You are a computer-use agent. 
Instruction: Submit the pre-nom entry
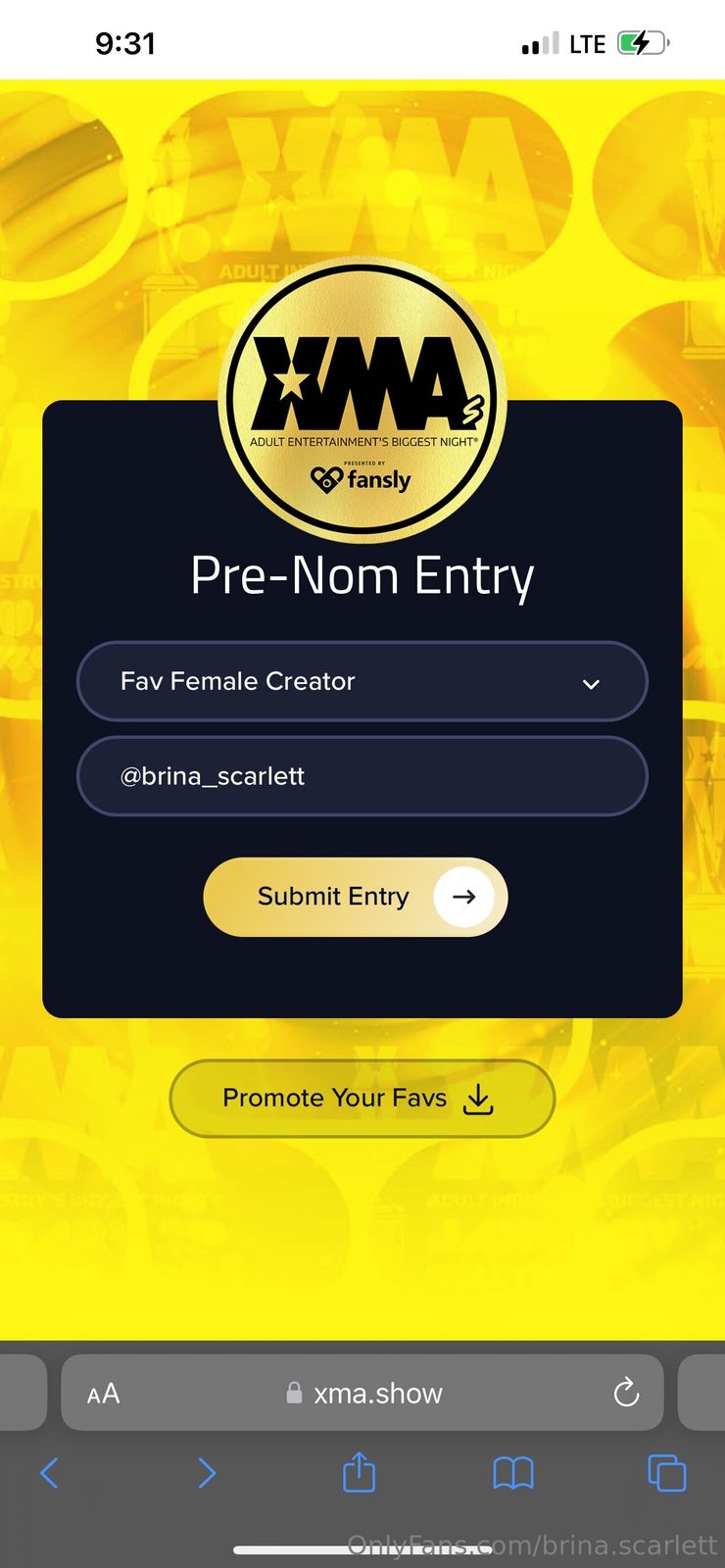pos(355,897)
